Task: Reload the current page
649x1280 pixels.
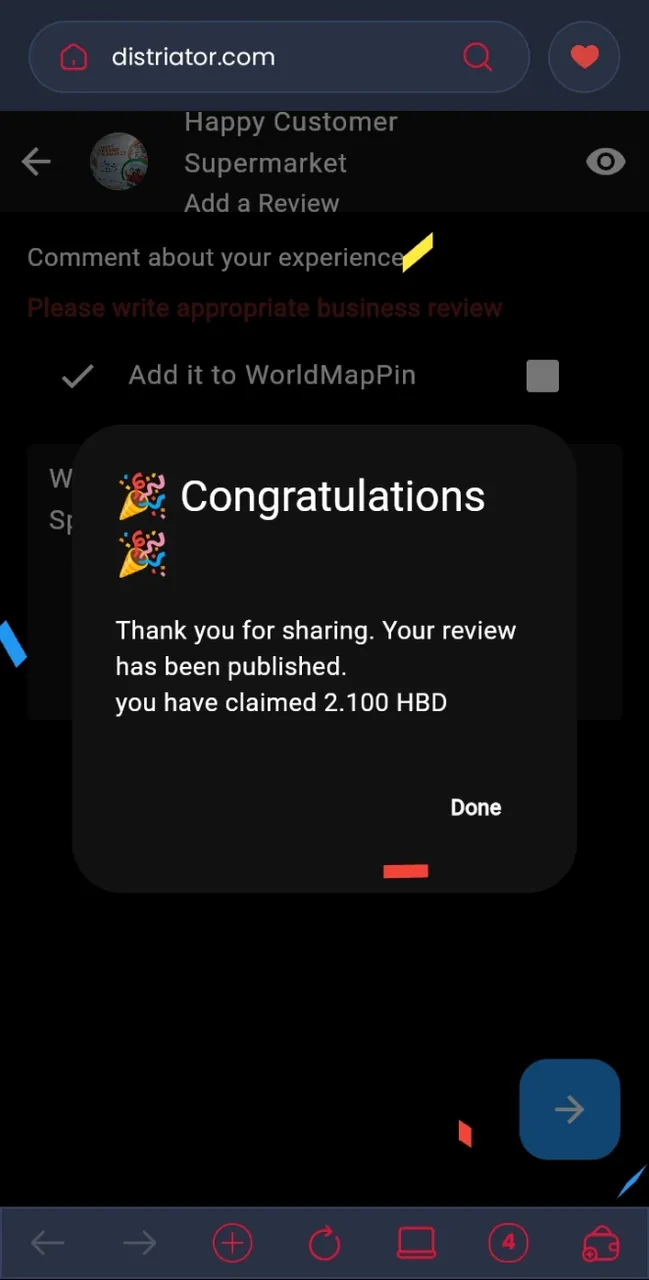Action: click(x=325, y=1243)
